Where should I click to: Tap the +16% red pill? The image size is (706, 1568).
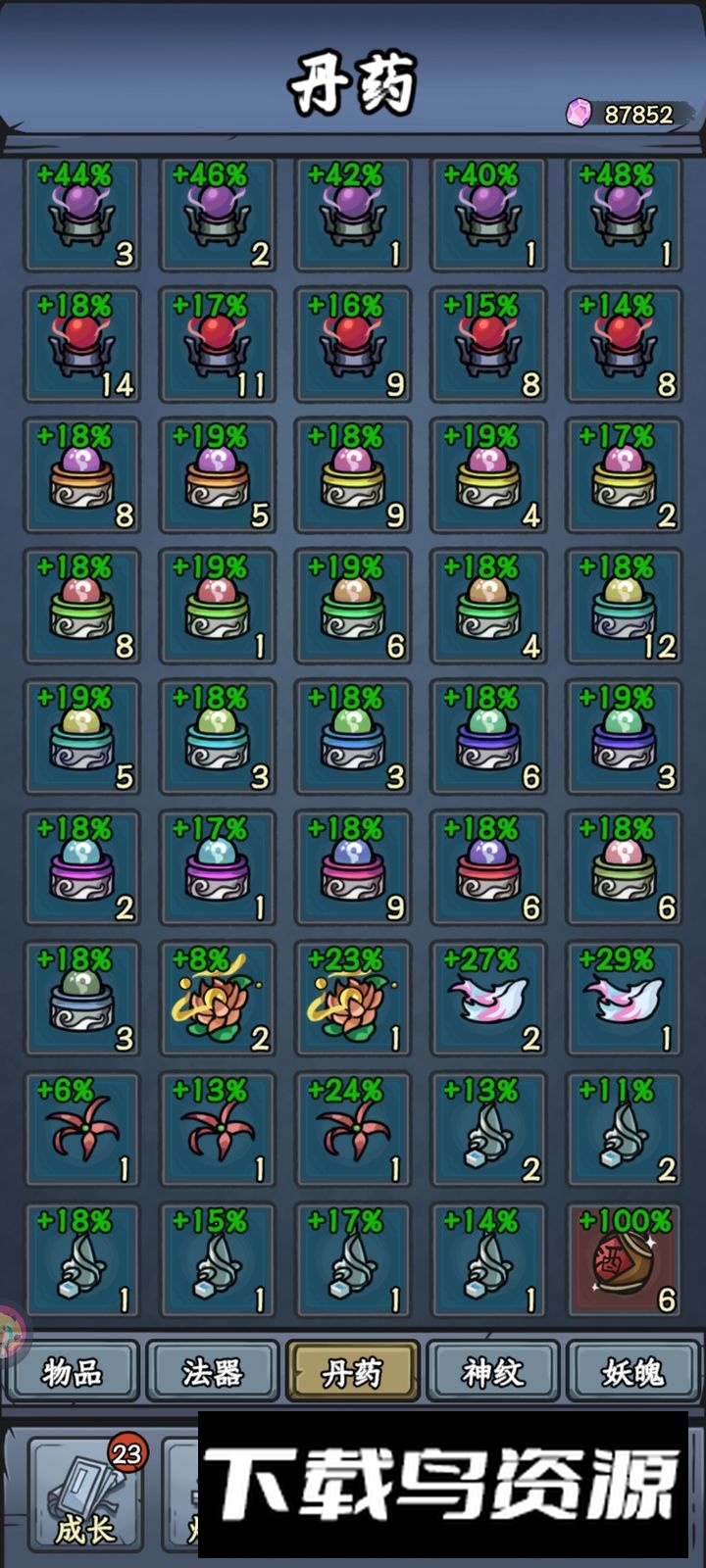coord(353,346)
